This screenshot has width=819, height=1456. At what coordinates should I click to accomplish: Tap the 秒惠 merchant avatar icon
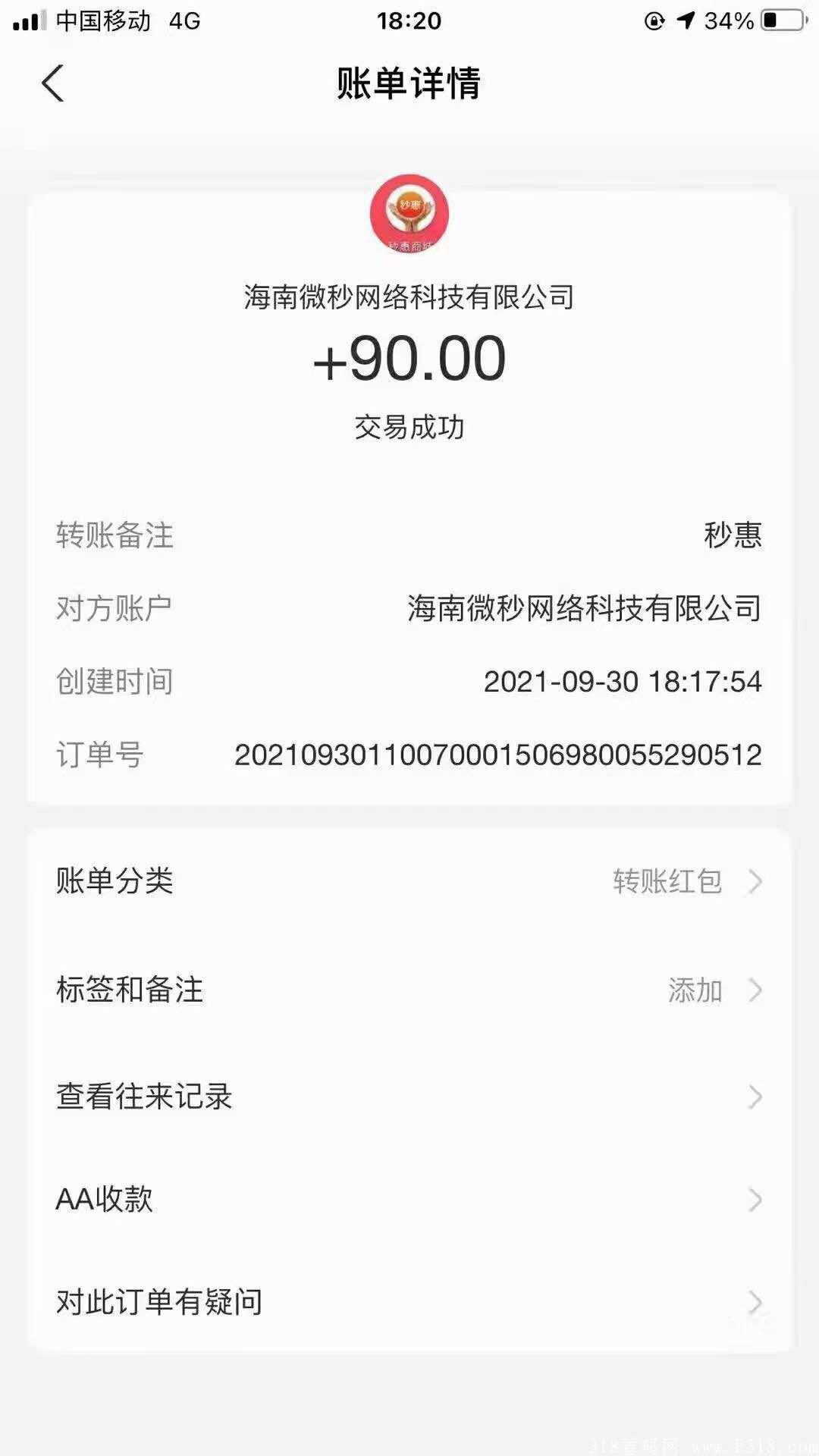409,214
